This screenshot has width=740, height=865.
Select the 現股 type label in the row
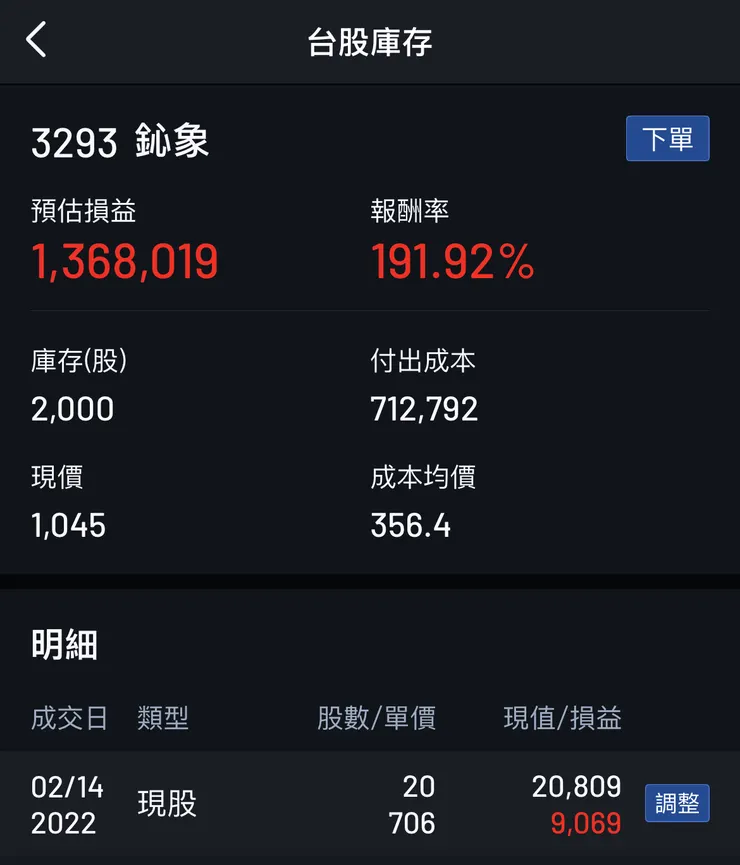(166, 804)
